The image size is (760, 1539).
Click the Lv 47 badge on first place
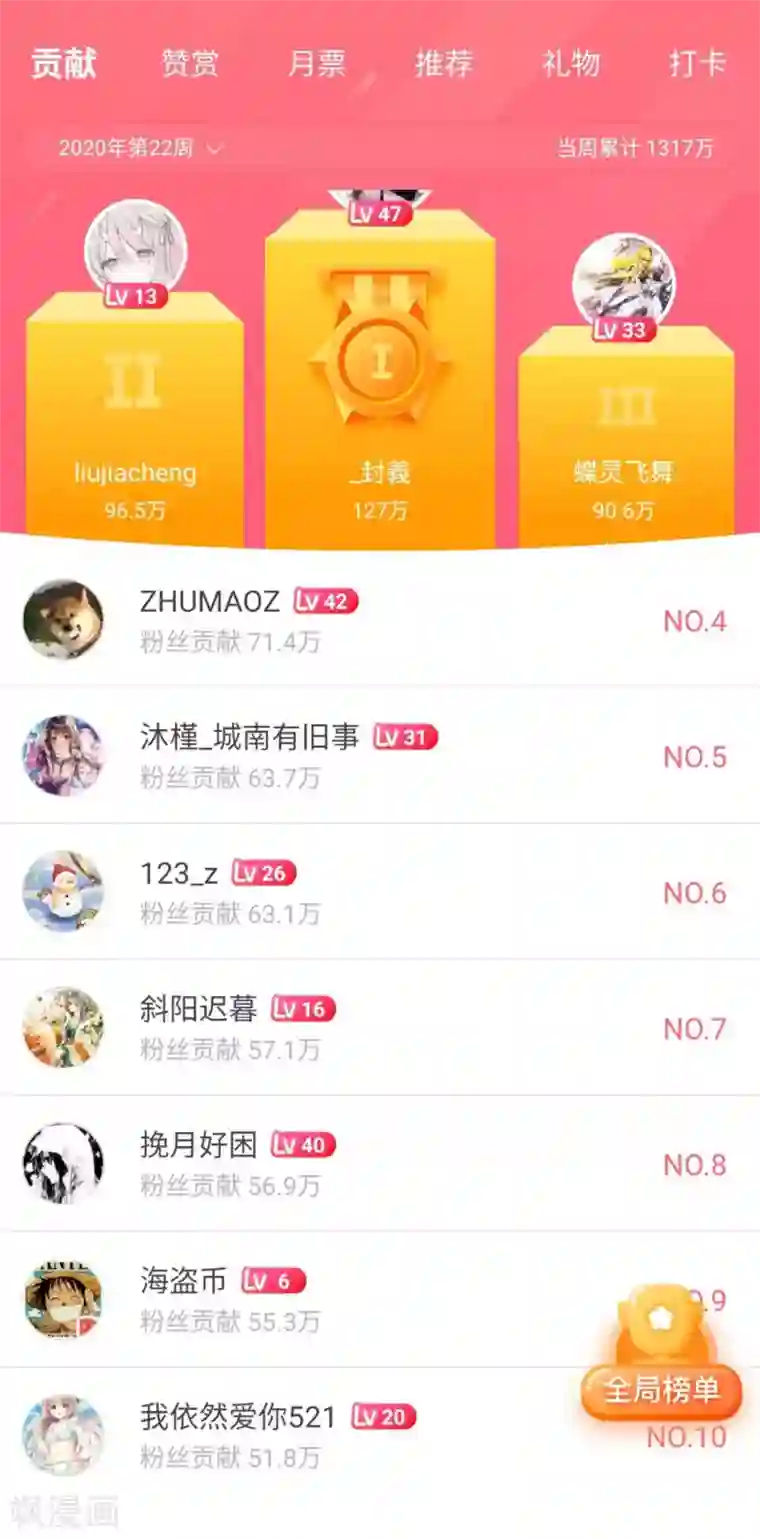coord(380,212)
